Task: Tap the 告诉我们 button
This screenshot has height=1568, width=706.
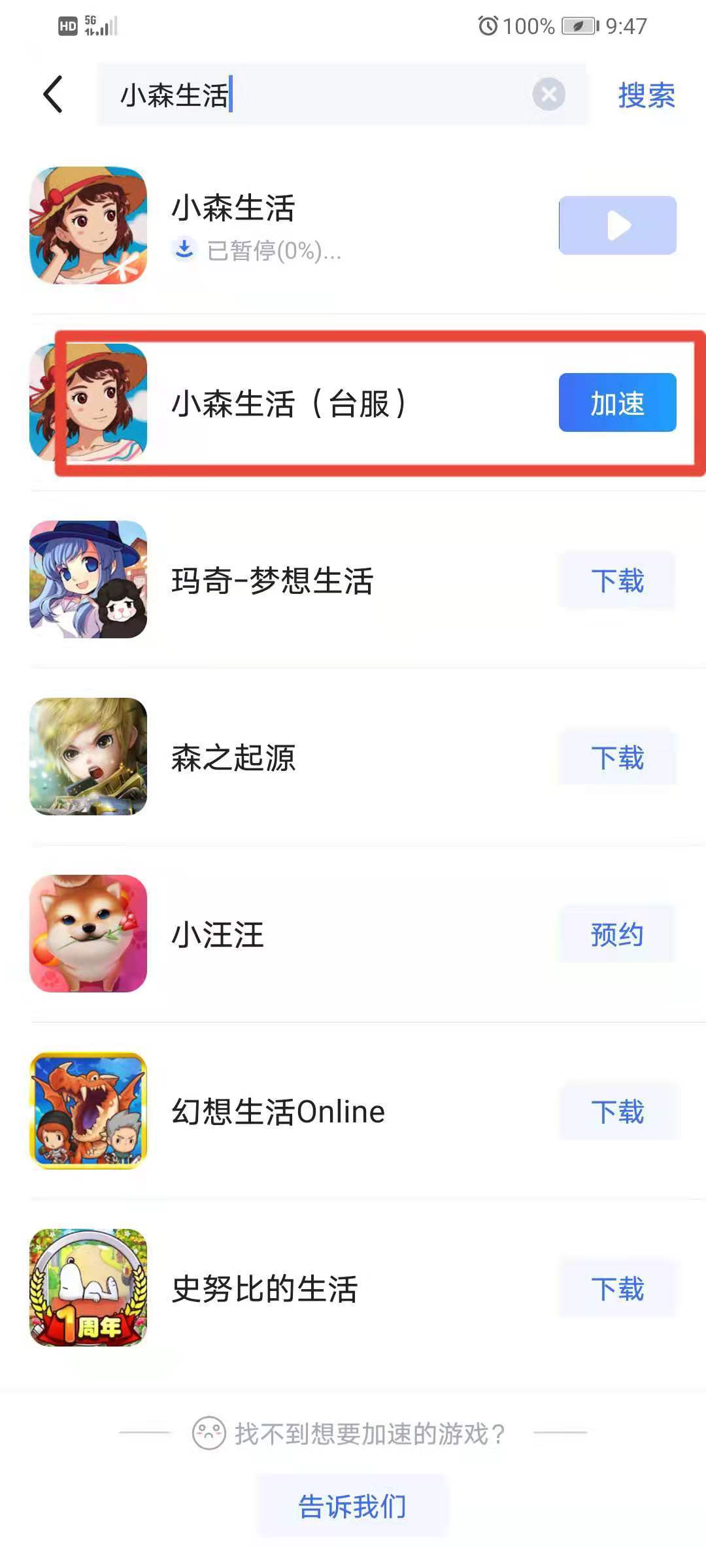Action: pyautogui.click(x=352, y=1506)
